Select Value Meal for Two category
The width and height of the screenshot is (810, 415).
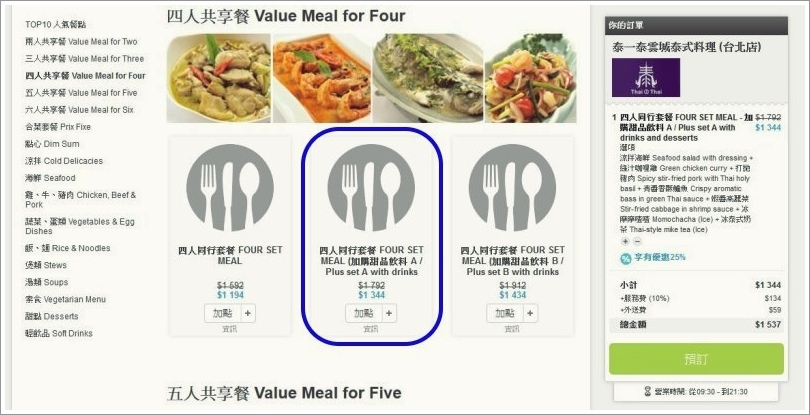[81, 41]
